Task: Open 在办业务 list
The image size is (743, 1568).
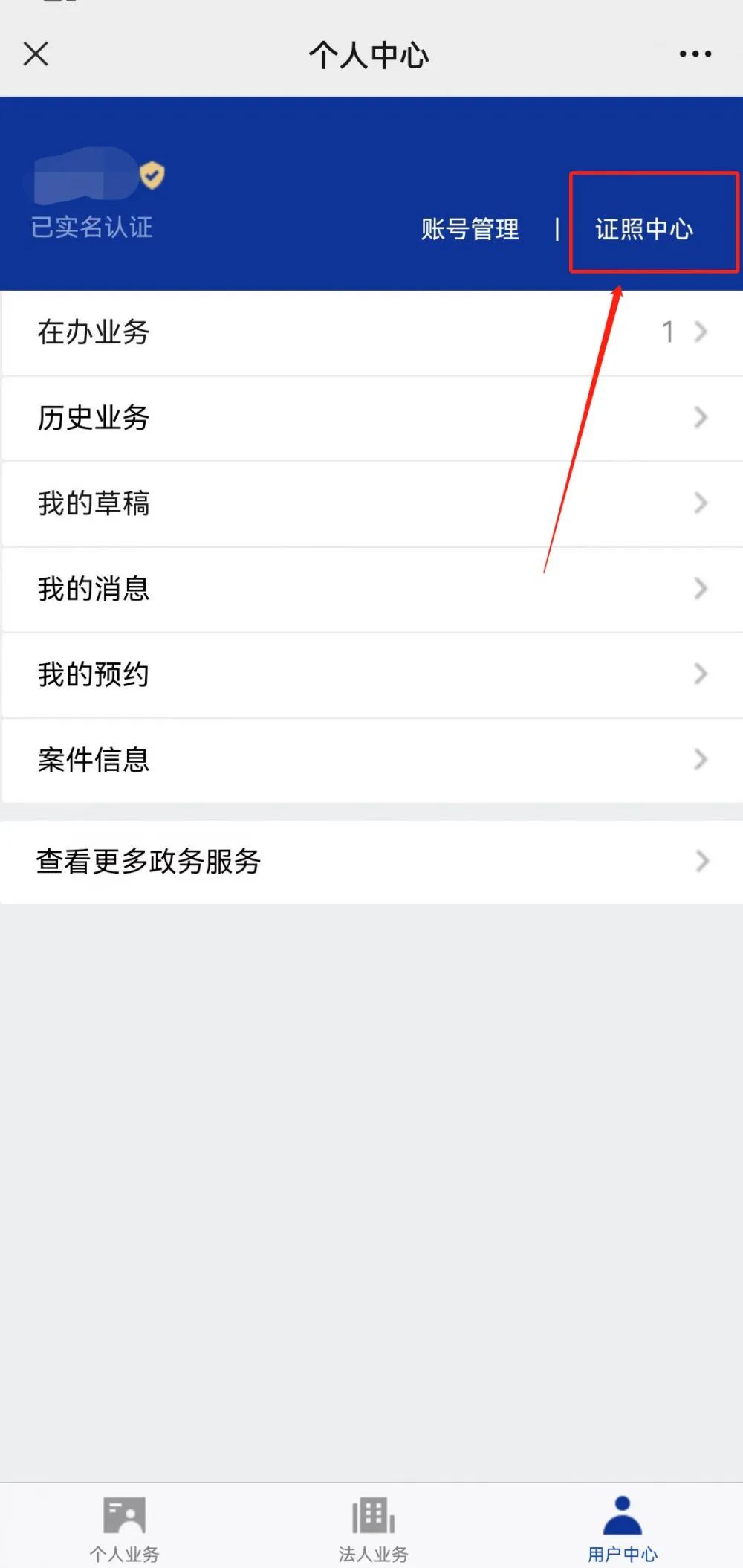Action: pos(371,332)
